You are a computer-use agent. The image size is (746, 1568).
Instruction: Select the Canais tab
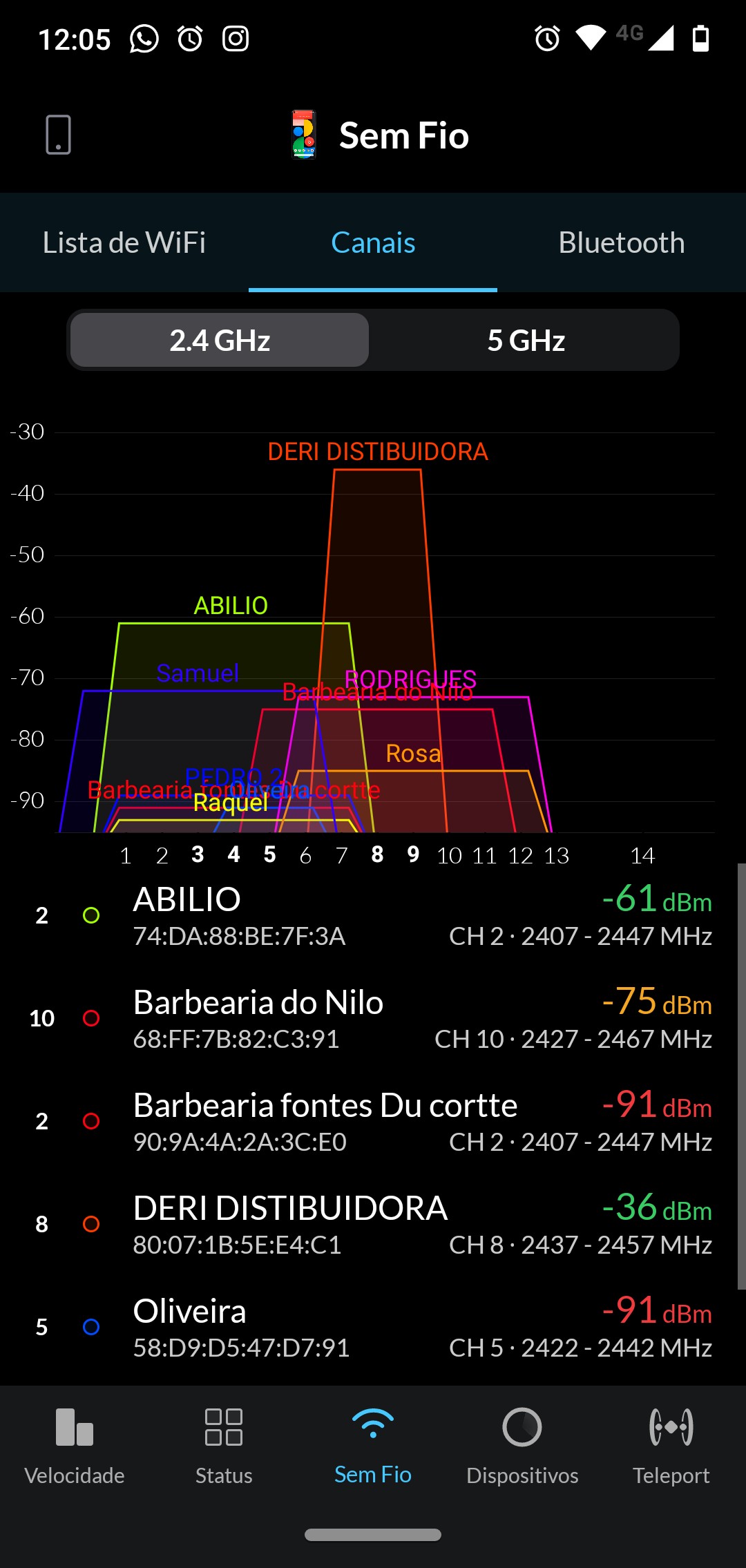point(373,242)
